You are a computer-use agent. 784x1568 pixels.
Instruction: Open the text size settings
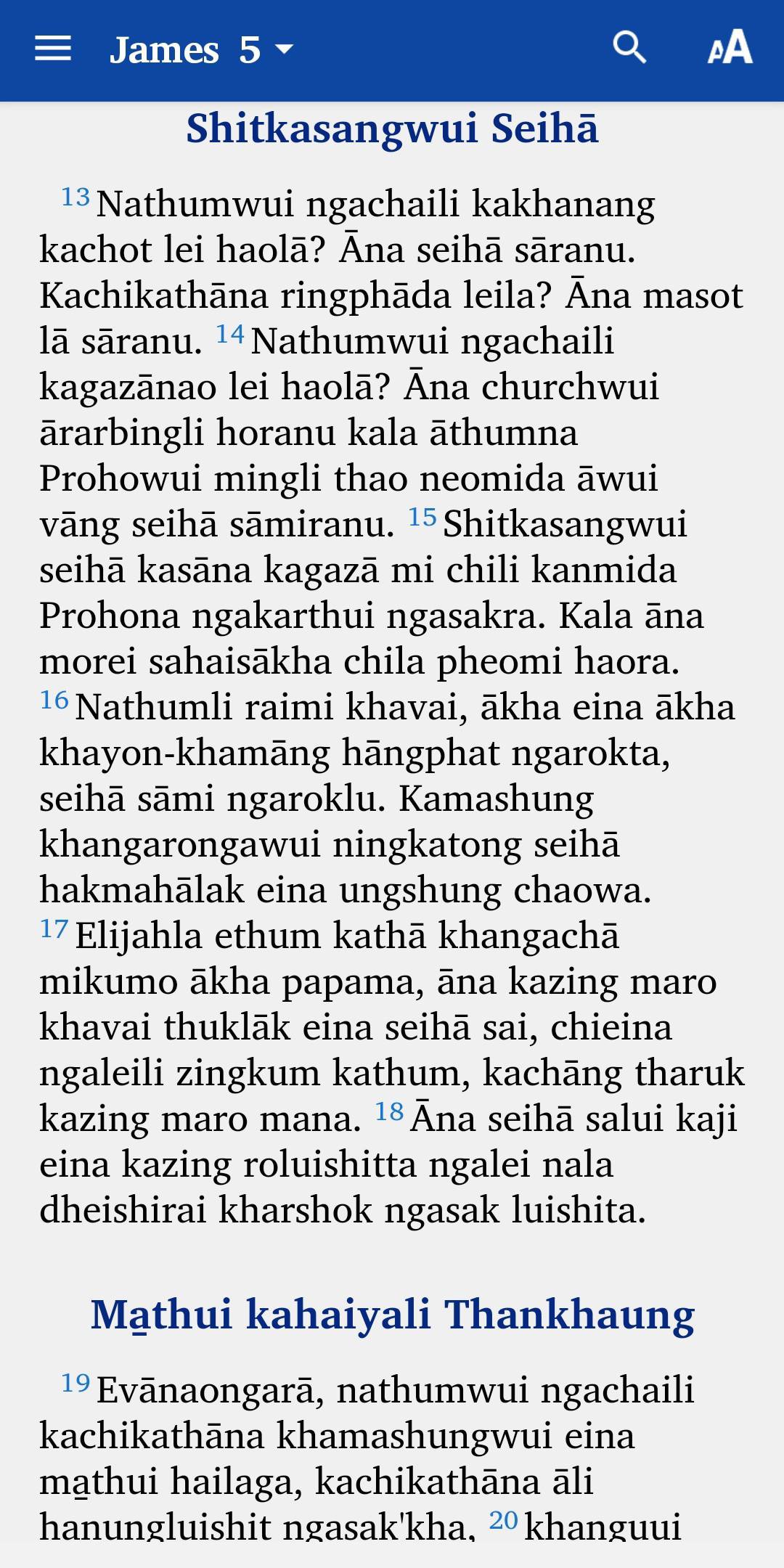(730, 49)
